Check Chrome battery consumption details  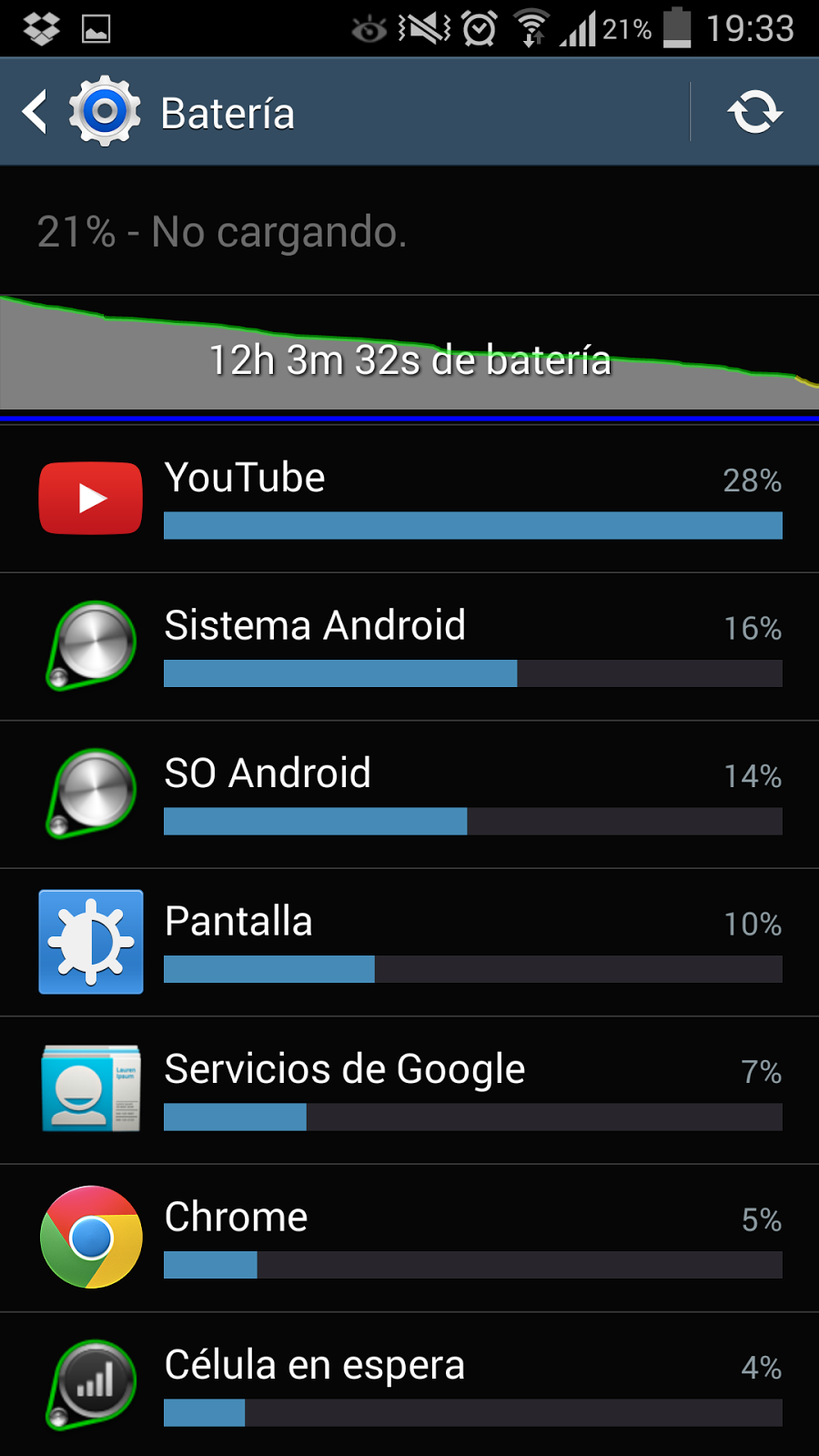click(409, 1239)
